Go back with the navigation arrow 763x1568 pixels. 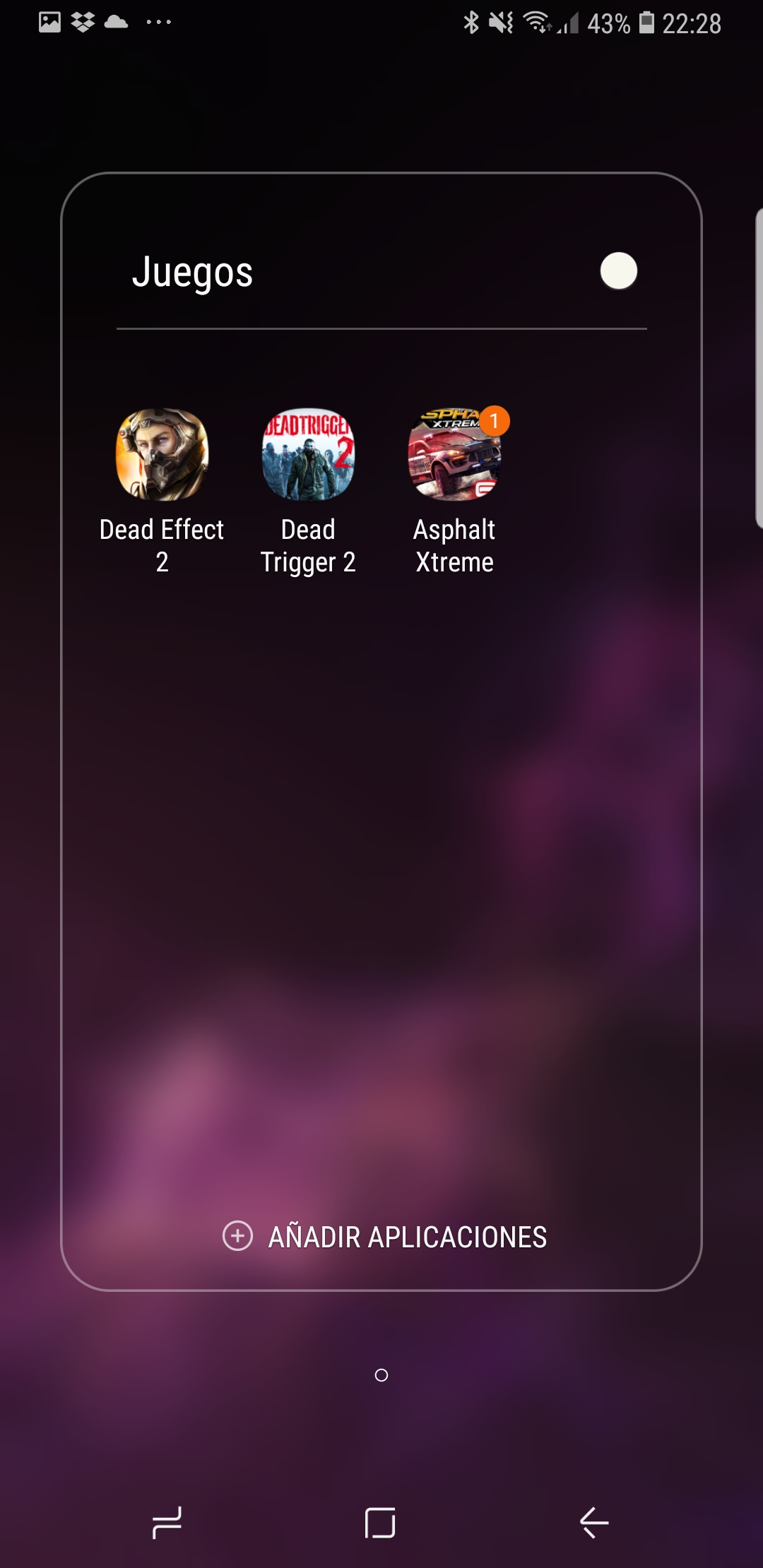(594, 1522)
